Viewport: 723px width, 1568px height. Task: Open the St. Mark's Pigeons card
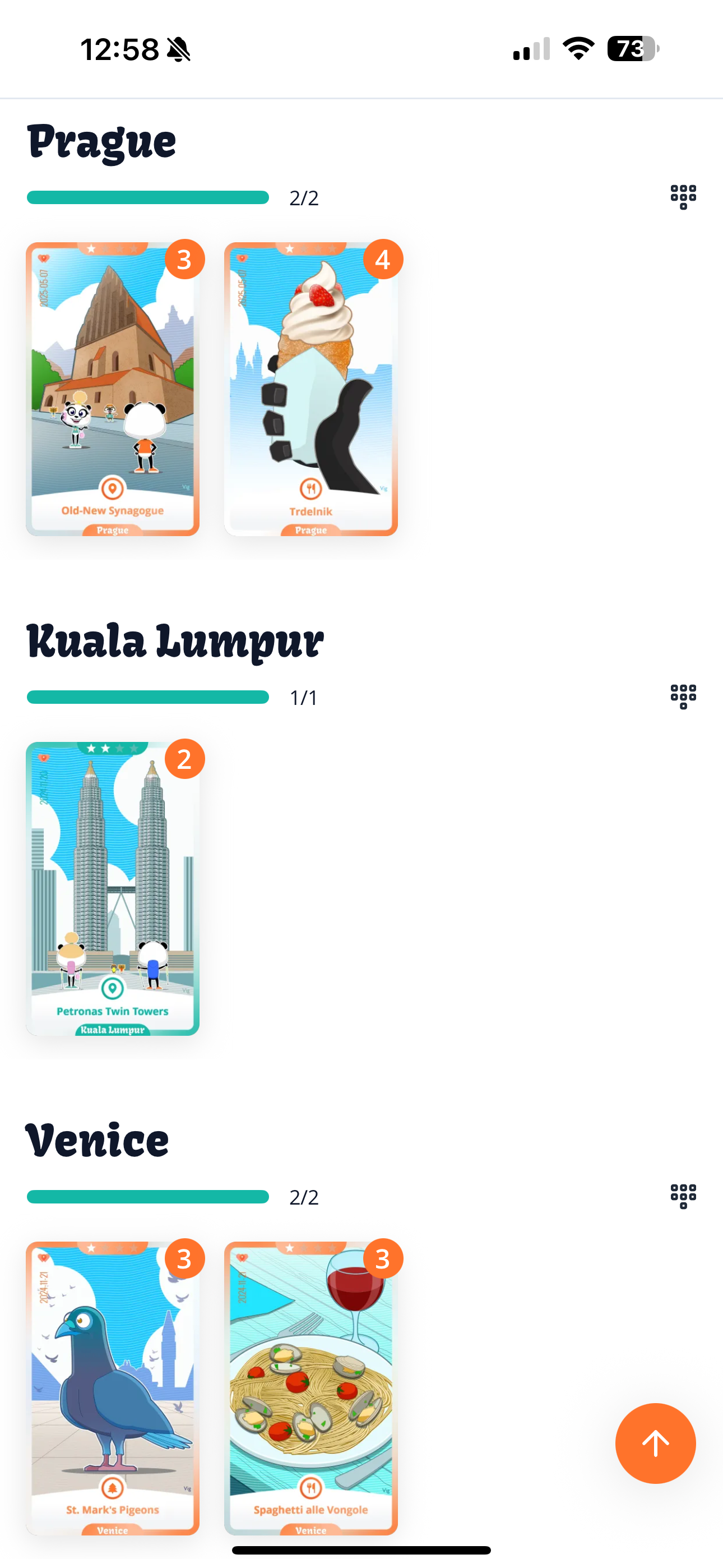click(x=113, y=1388)
